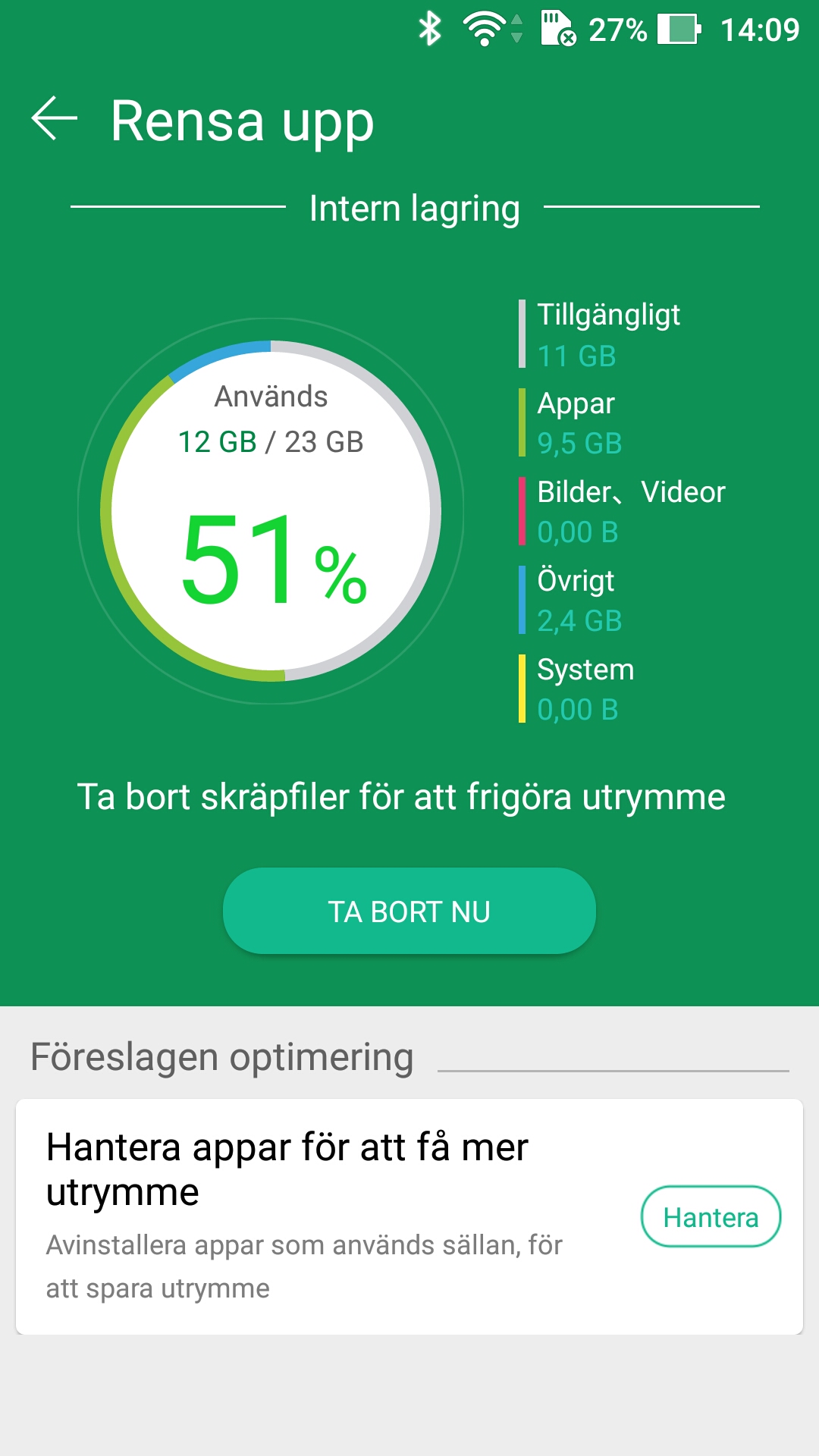Go back from Rensa upp
Screen dimensions: 819x1456
(x=55, y=119)
